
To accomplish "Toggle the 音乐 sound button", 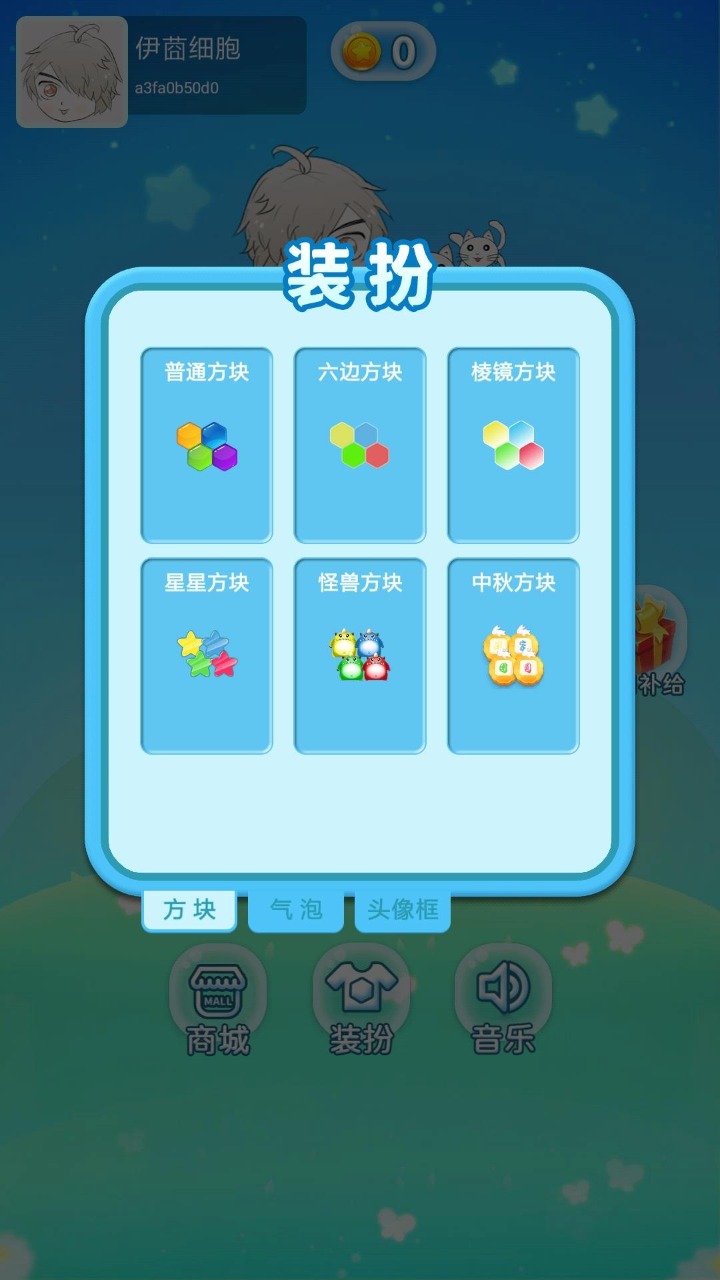I will (503, 1000).
